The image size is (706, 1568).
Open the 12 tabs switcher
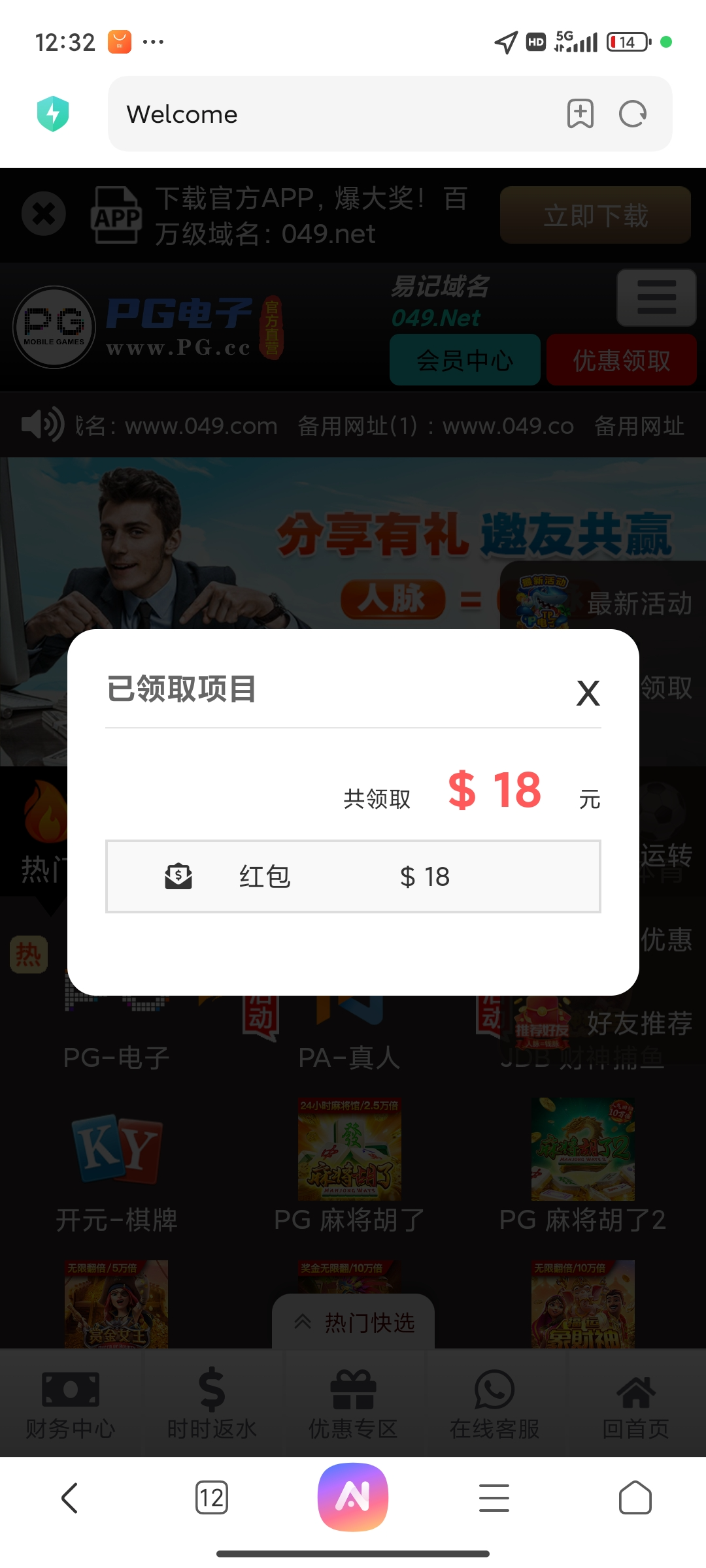(x=212, y=1497)
